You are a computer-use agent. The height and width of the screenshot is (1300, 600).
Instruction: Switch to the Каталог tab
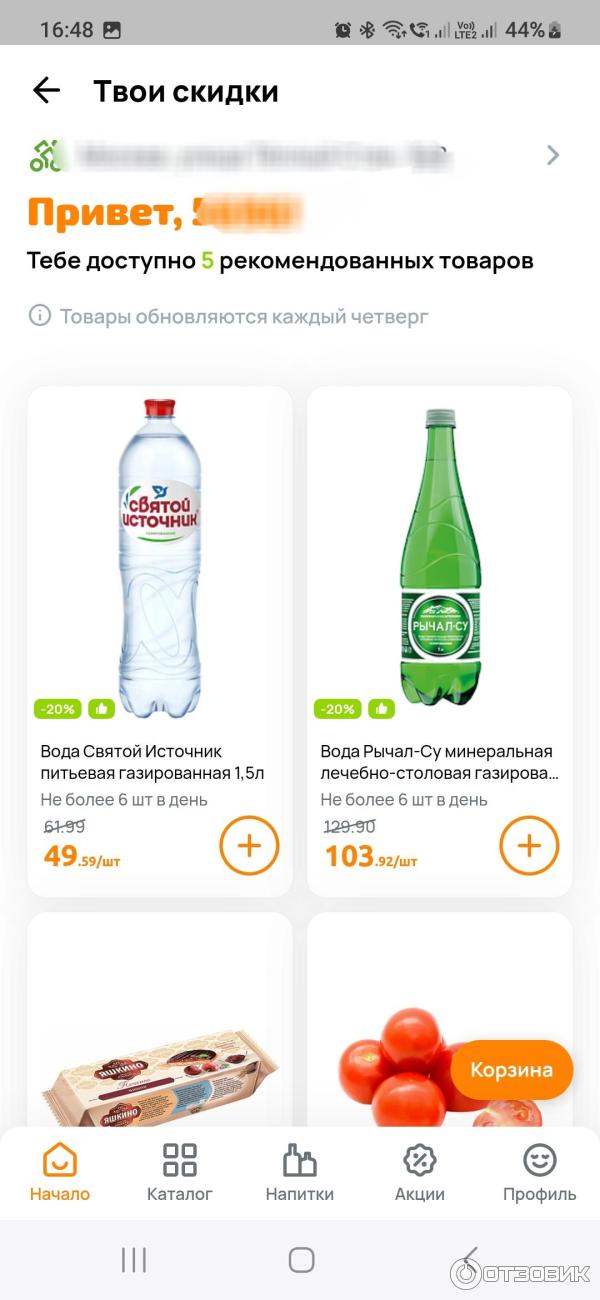pos(180,1173)
